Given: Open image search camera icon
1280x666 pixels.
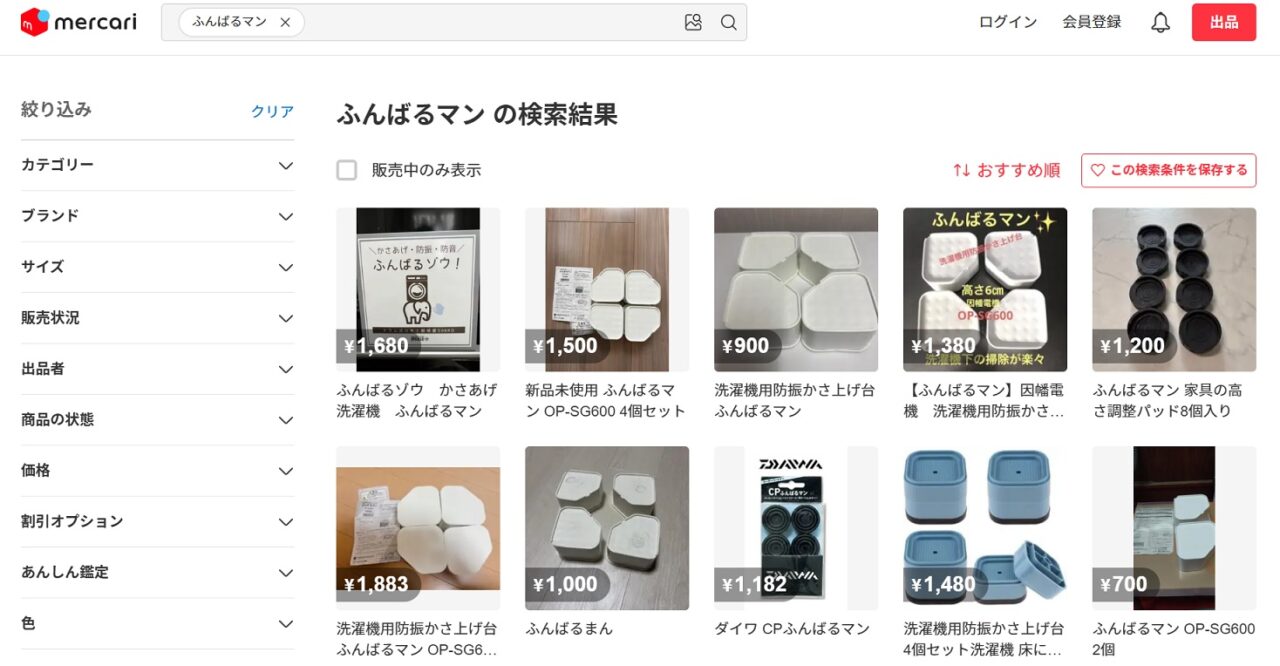Looking at the screenshot, I should [693, 22].
